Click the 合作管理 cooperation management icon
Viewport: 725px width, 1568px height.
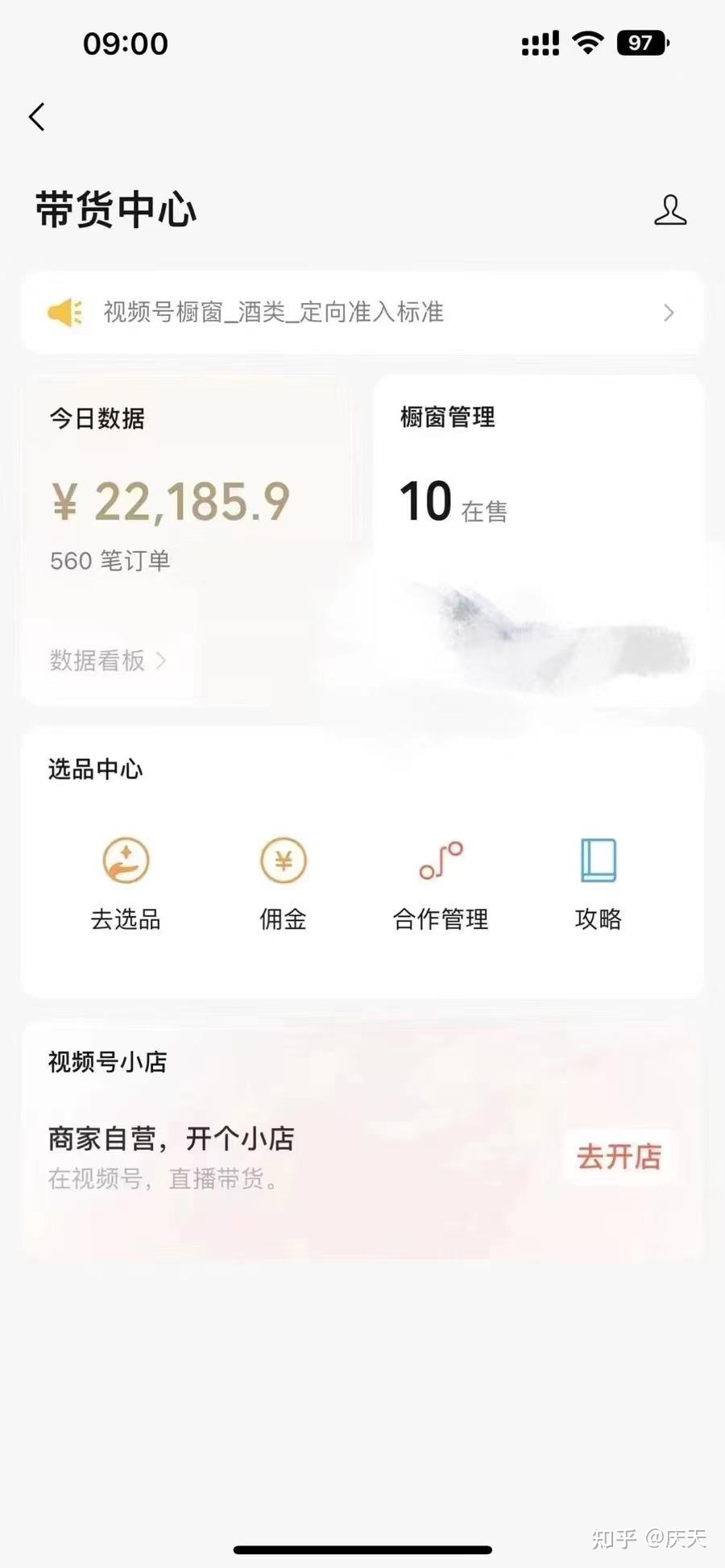point(441,861)
